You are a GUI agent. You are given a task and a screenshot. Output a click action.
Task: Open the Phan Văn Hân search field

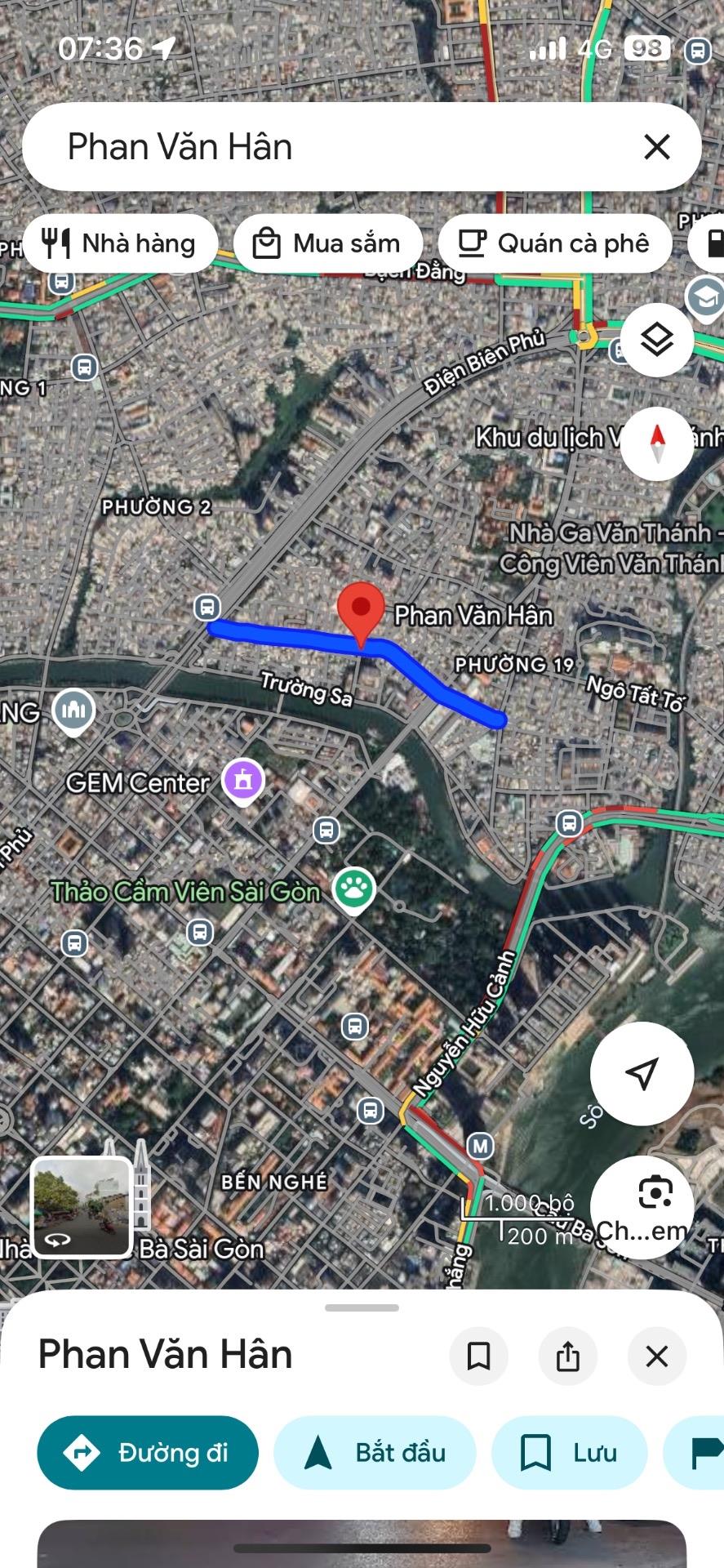coord(326,147)
